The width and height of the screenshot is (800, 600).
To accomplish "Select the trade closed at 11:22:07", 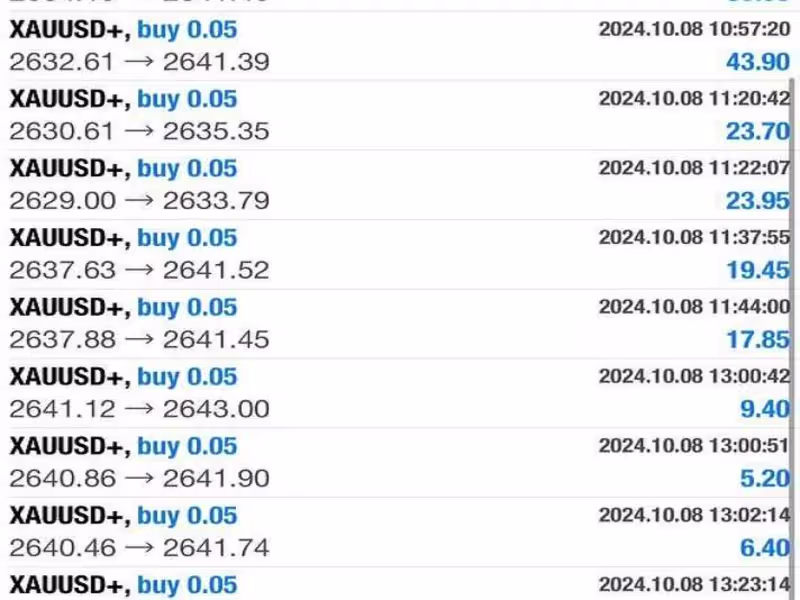I will pyautogui.click(x=400, y=185).
